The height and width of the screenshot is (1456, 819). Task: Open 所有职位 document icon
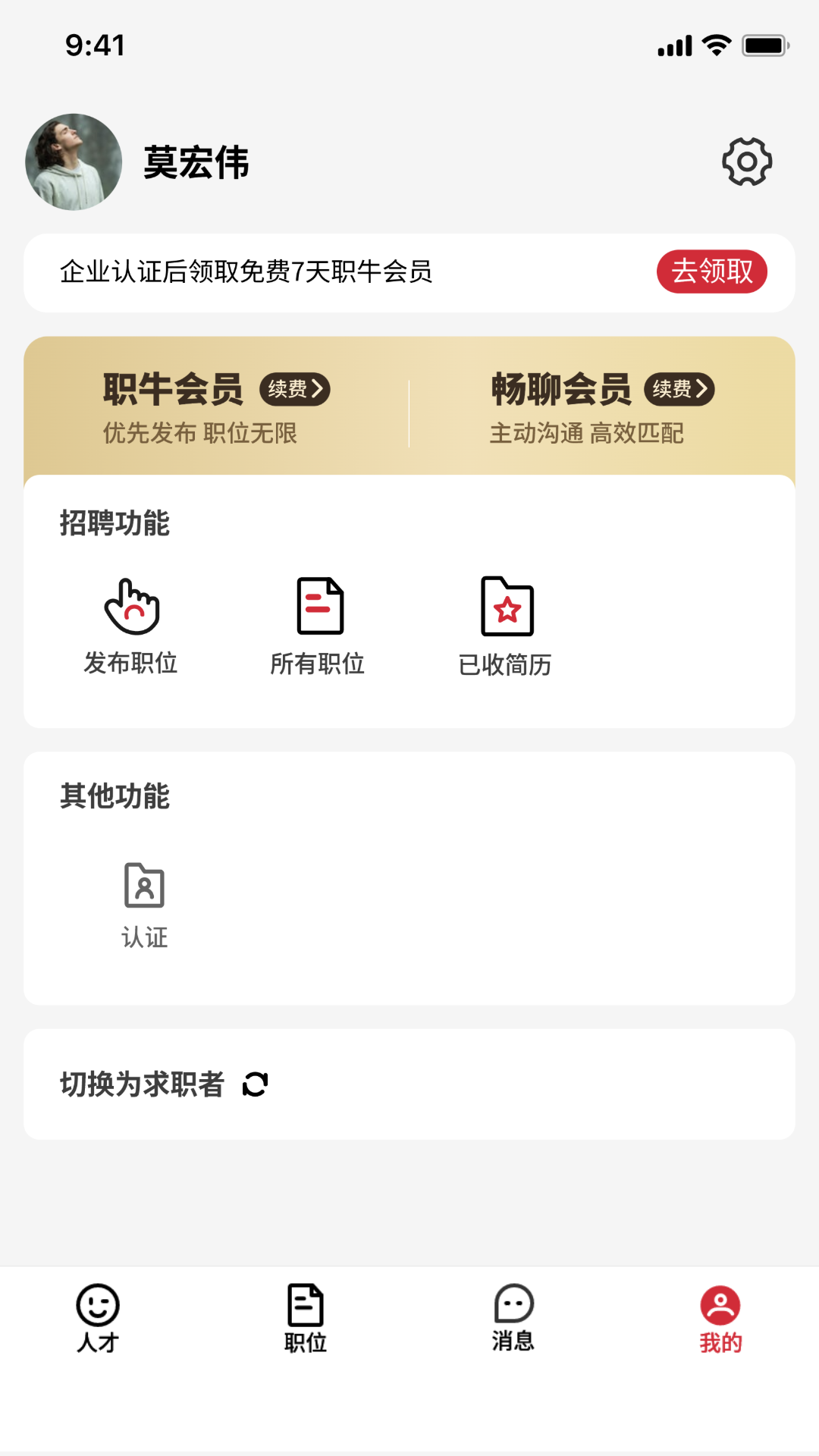(x=319, y=605)
